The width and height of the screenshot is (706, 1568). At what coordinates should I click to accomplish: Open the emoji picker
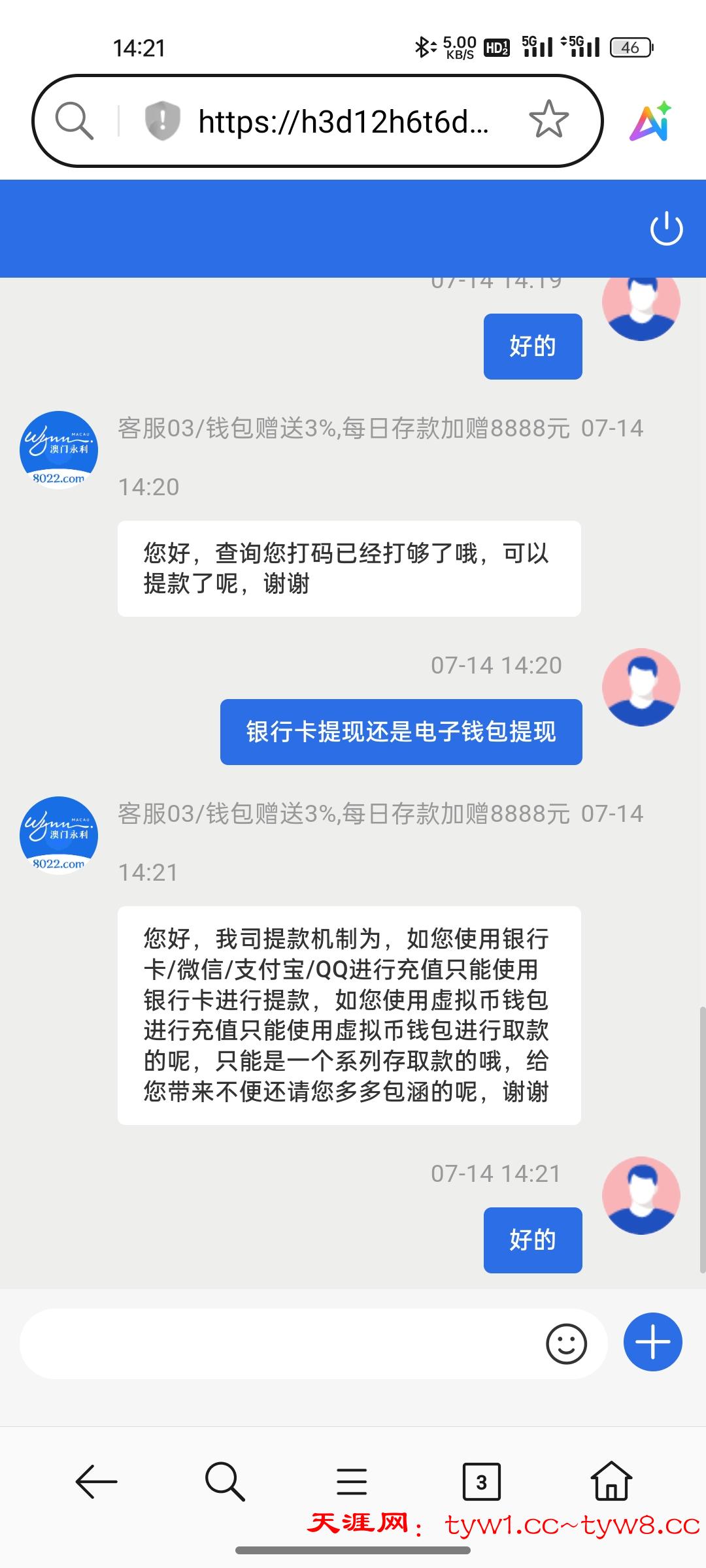(566, 1344)
